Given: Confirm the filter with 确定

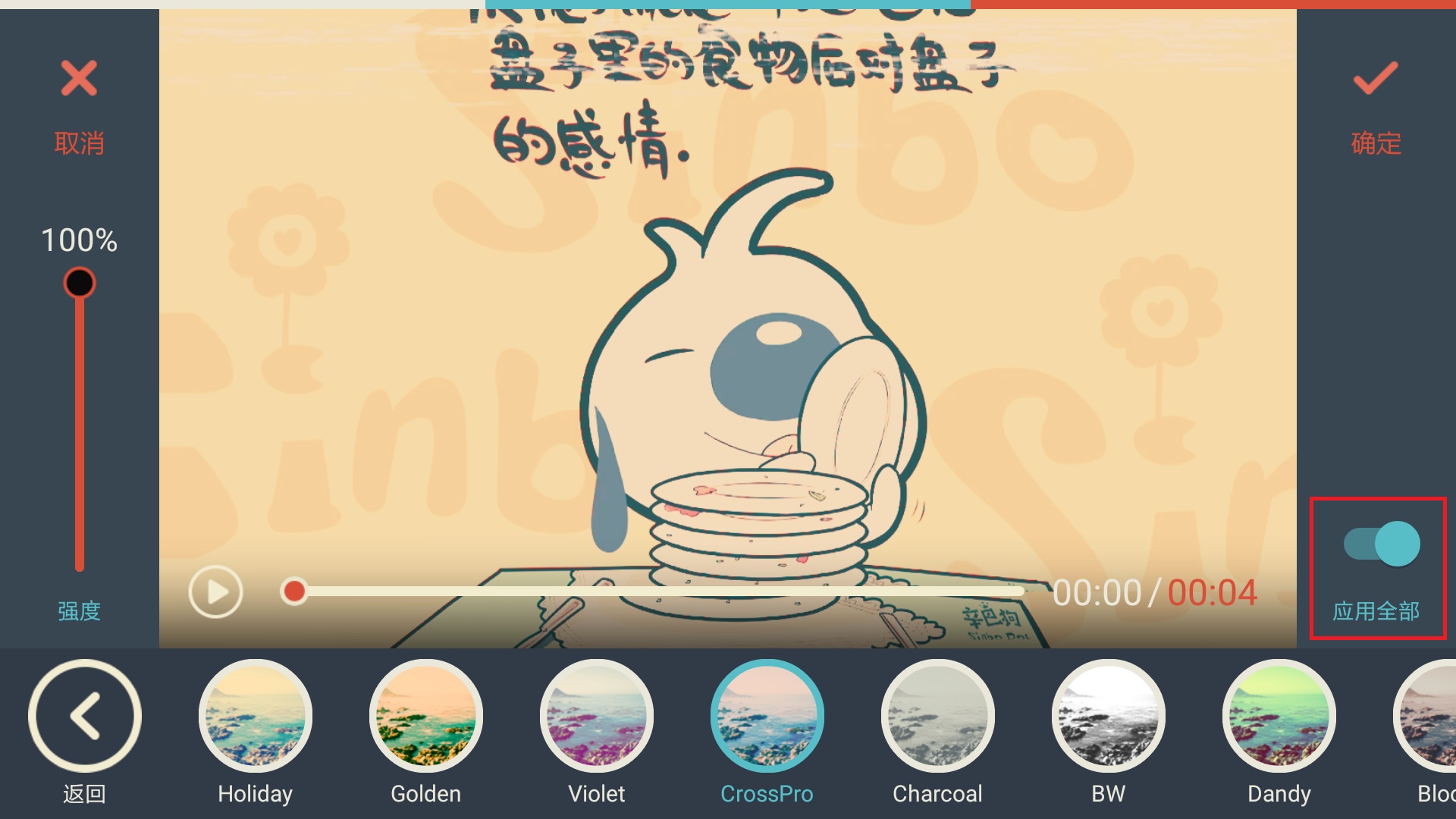Looking at the screenshot, I should coord(1376,106).
